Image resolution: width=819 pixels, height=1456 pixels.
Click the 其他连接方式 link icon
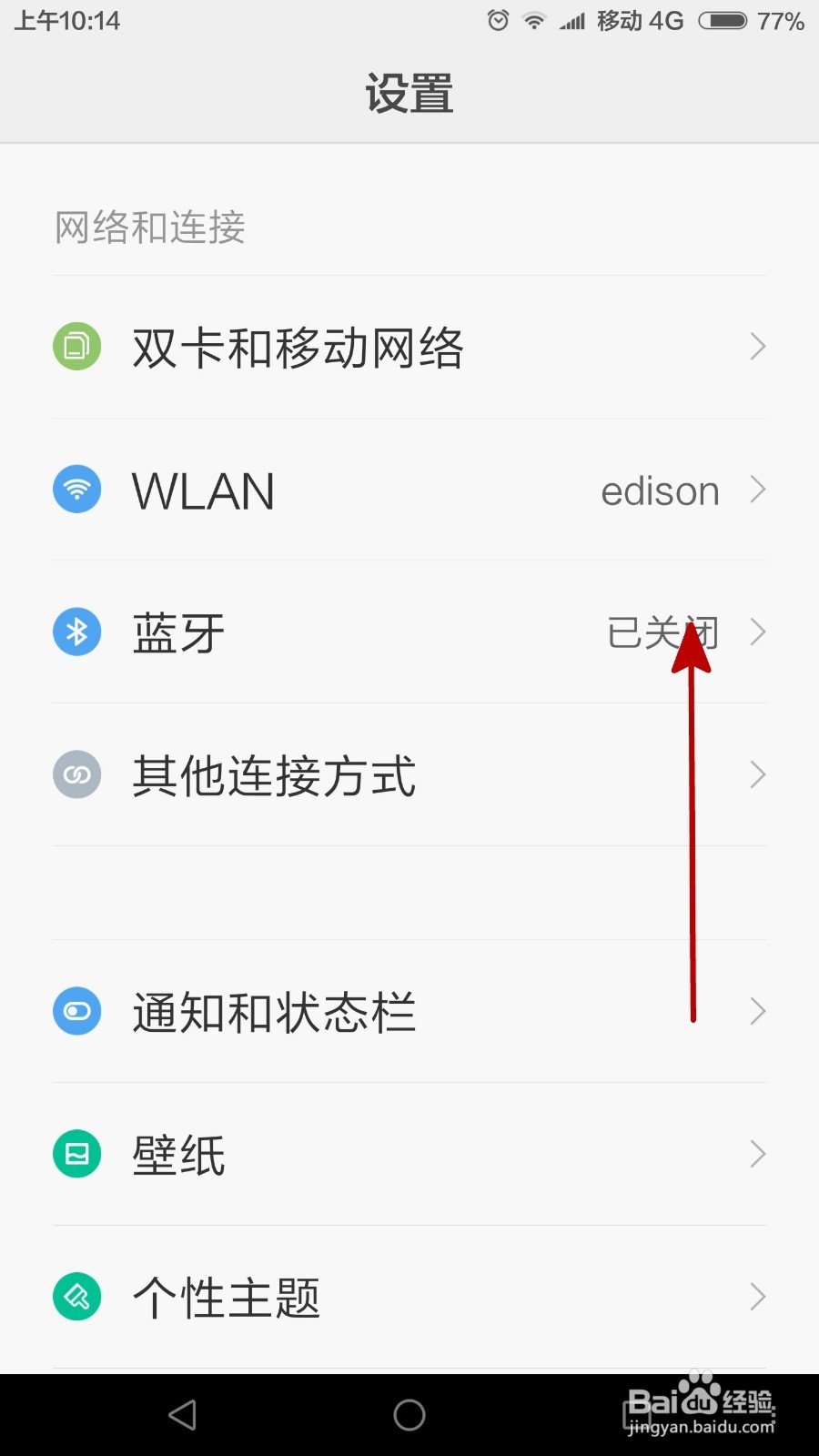pyautogui.click(x=76, y=774)
